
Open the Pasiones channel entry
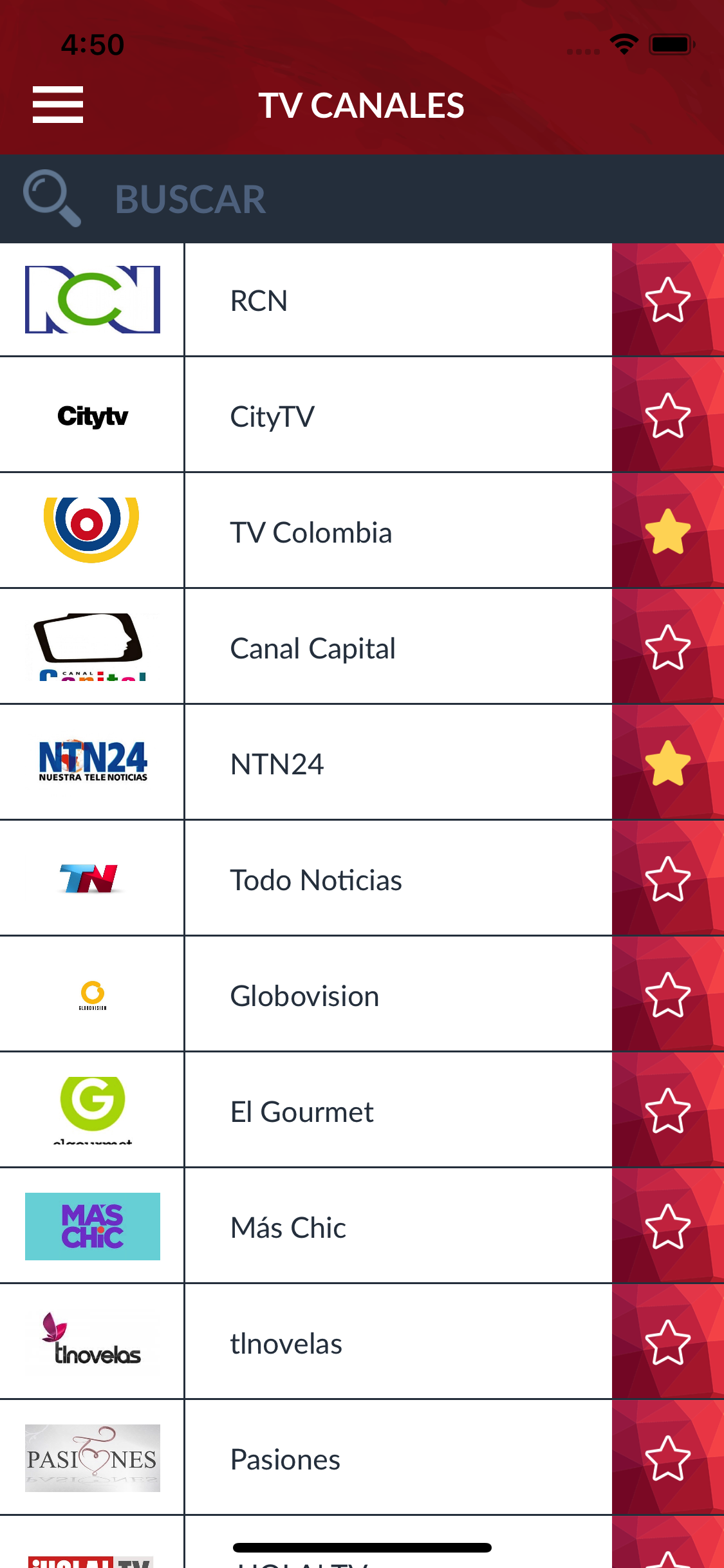[x=360, y=1459]
